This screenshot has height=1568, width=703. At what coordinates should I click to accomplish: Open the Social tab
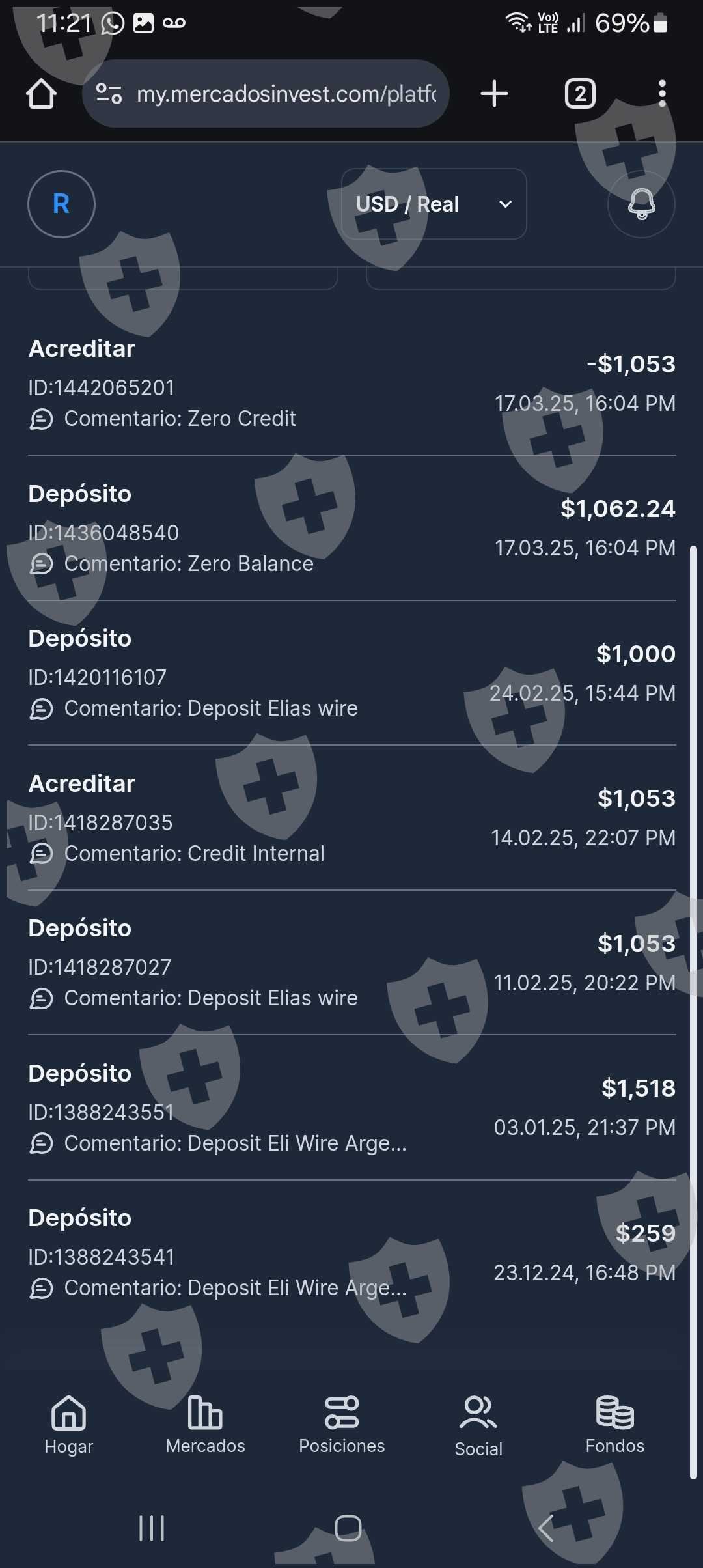pyautogui.click(x=478, y=1426)
